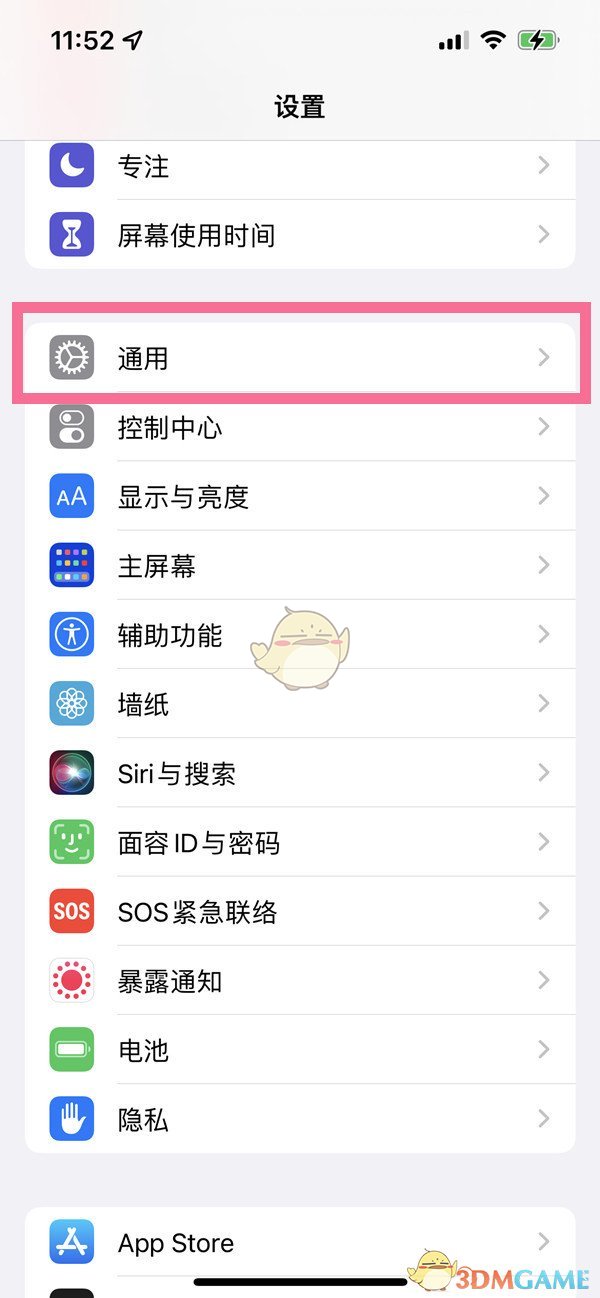Screen dimensions: 600x1298
Task: Open 暴露通知 exposure notifications
Action: 300,980
